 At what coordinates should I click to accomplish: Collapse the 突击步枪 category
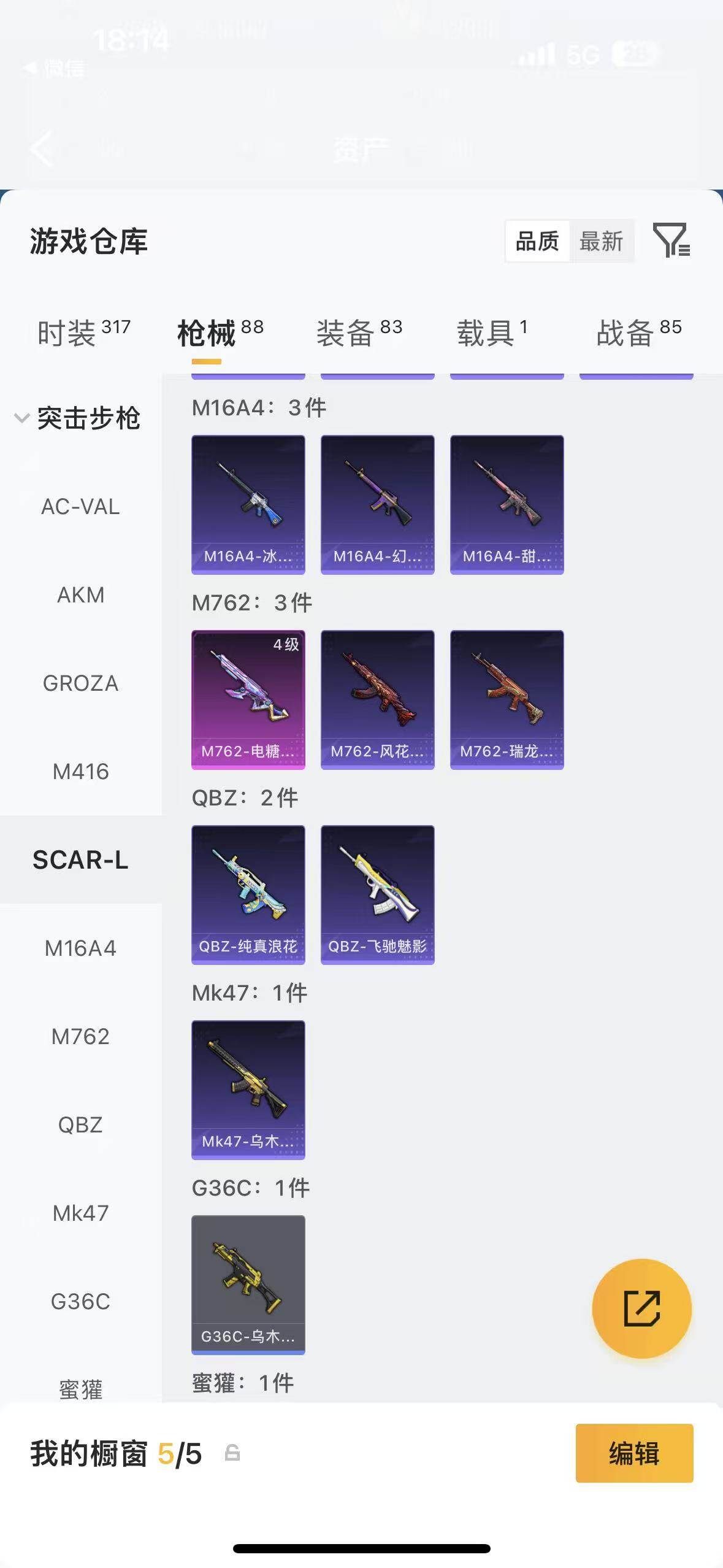pos(78,418)
